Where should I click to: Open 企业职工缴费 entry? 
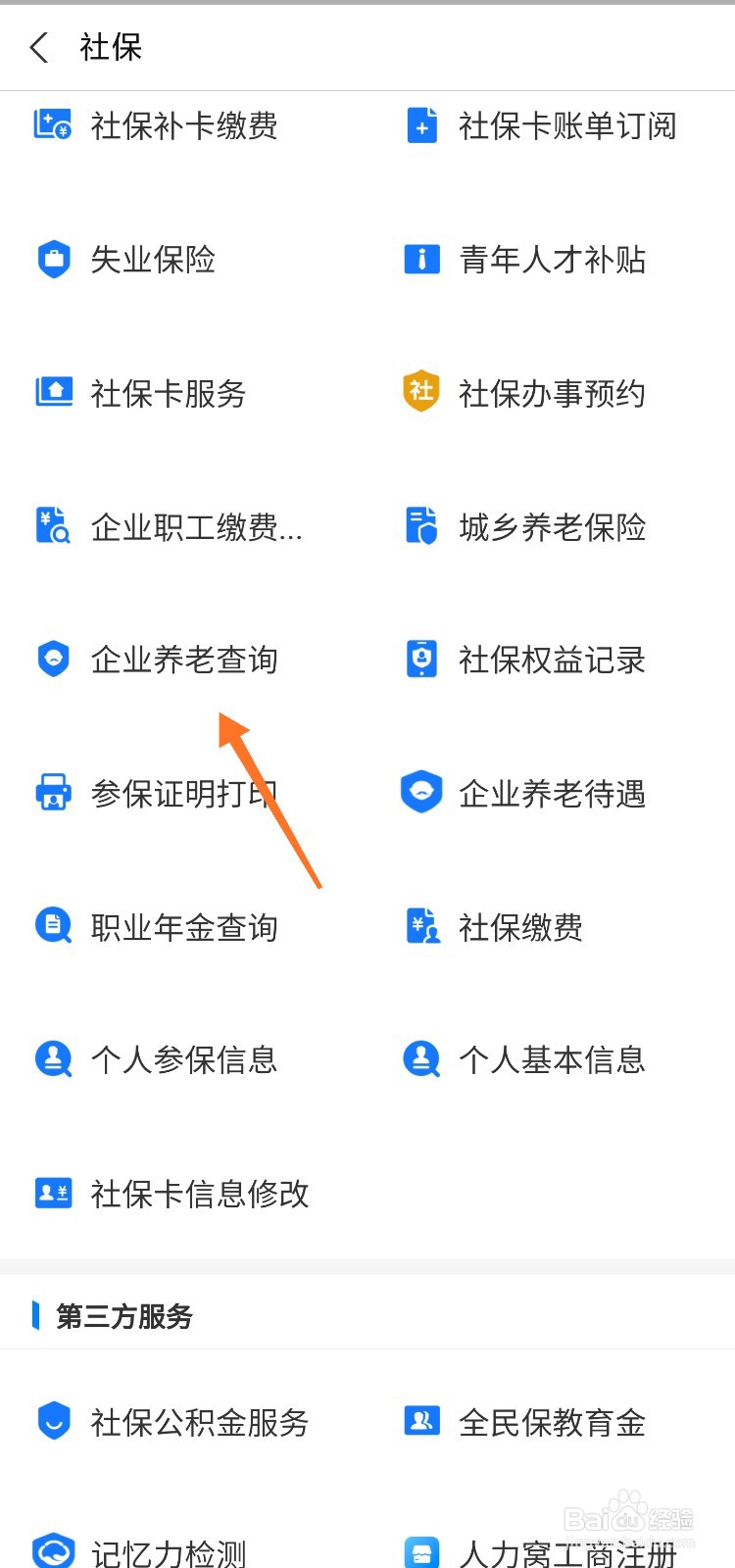pos(195,527)
